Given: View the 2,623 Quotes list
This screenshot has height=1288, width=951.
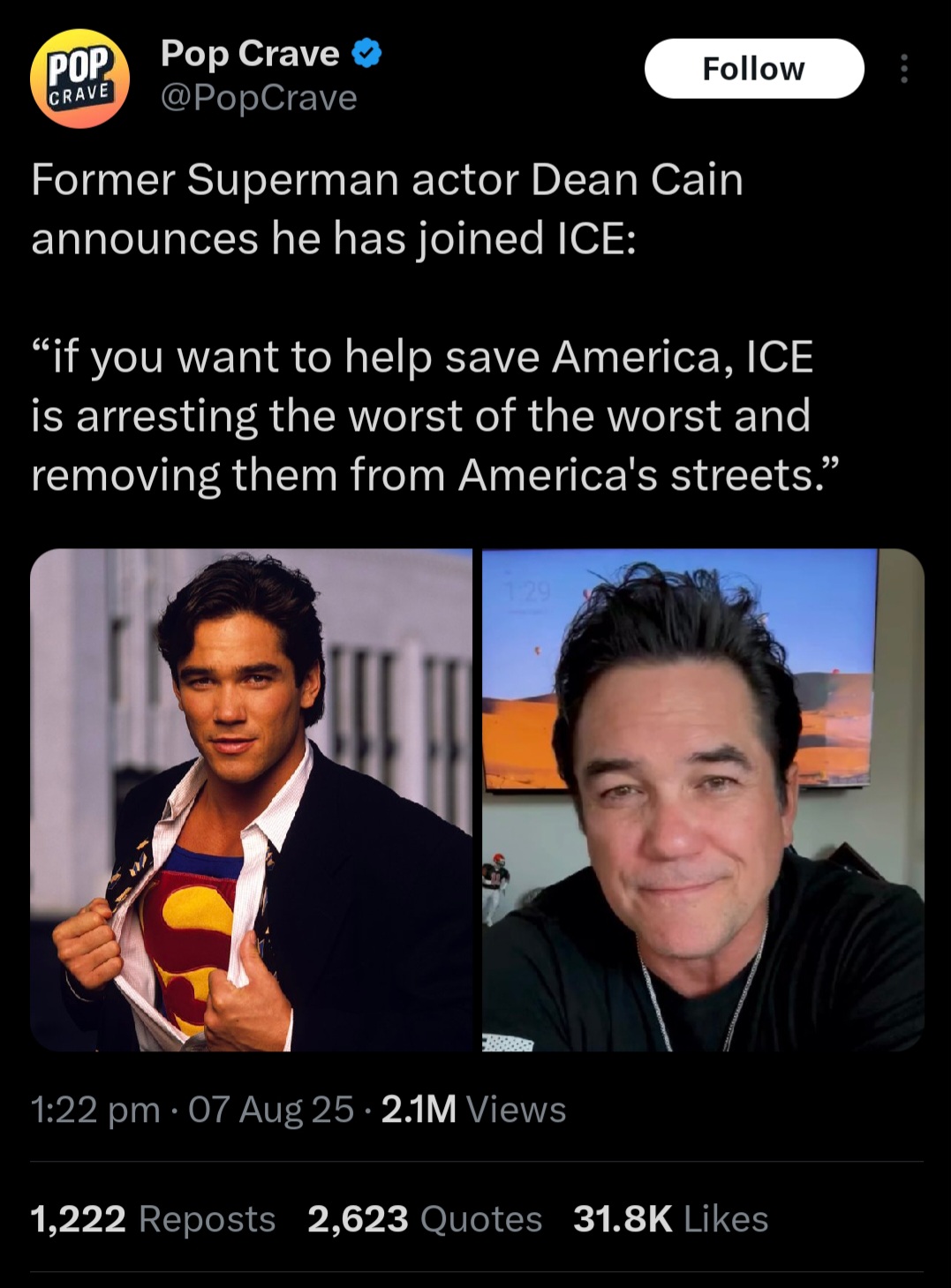Looking at the screenshot, I should point(425,1219).
